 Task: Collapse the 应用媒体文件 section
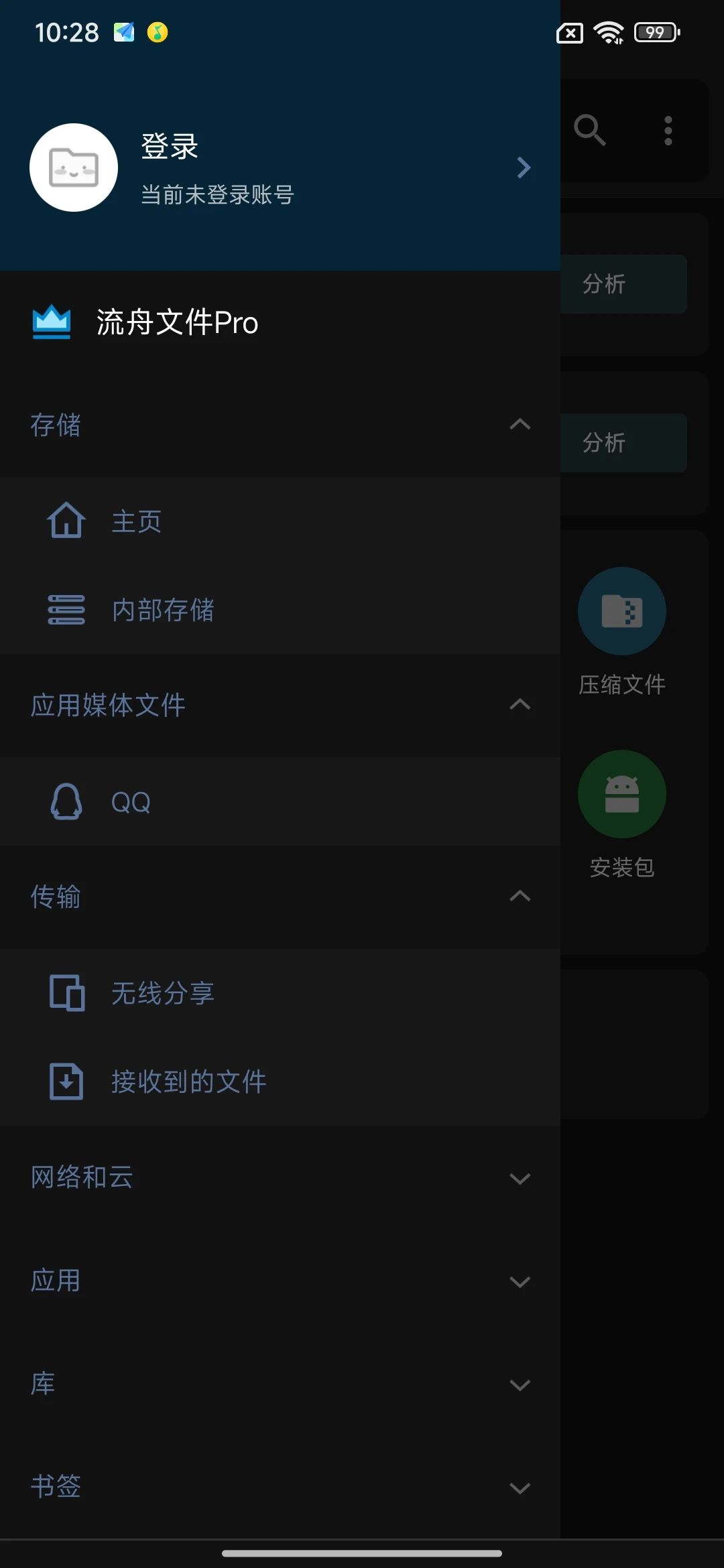coord(521,706)
